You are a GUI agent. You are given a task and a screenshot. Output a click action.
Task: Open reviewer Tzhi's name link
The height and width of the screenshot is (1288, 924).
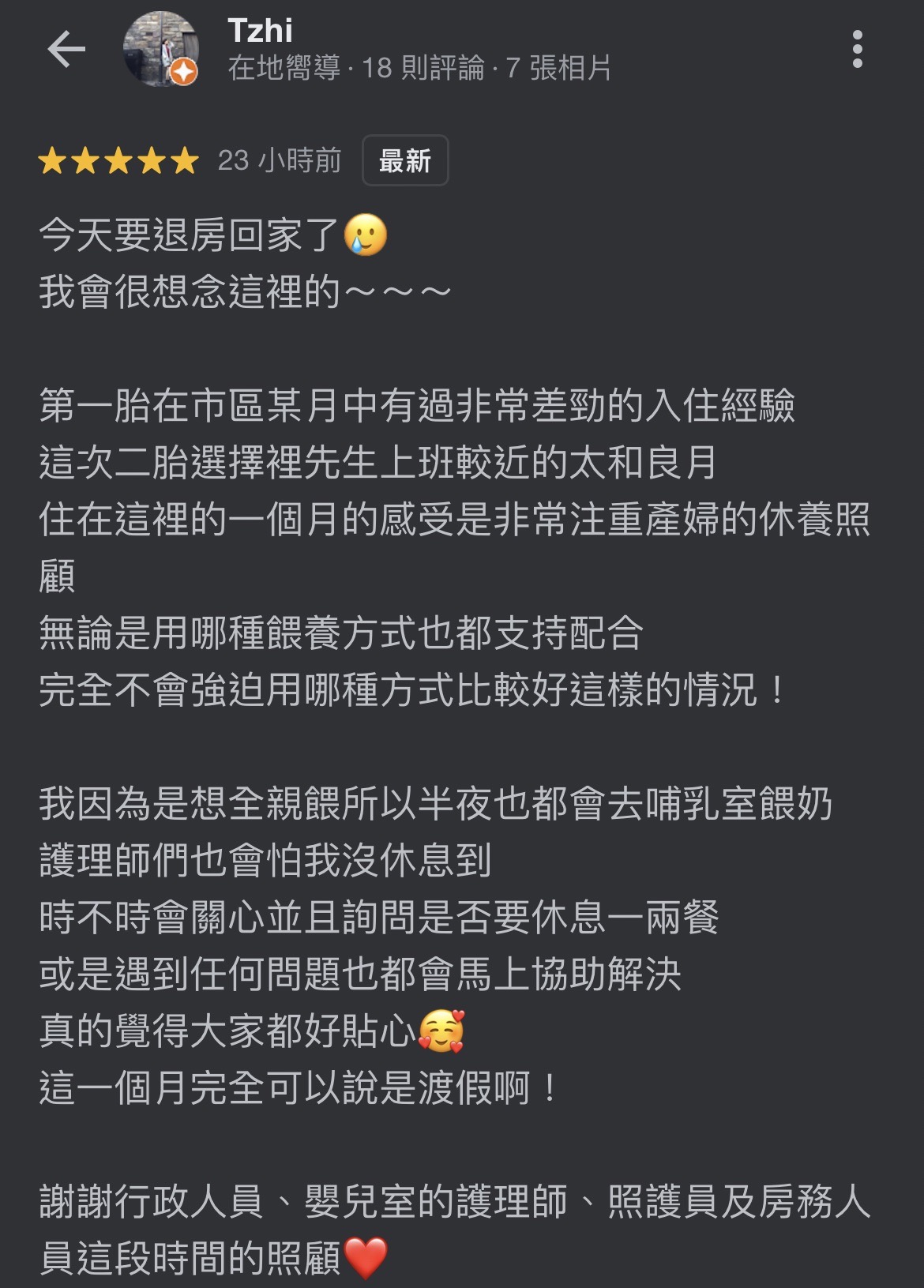tap(260, 31)
